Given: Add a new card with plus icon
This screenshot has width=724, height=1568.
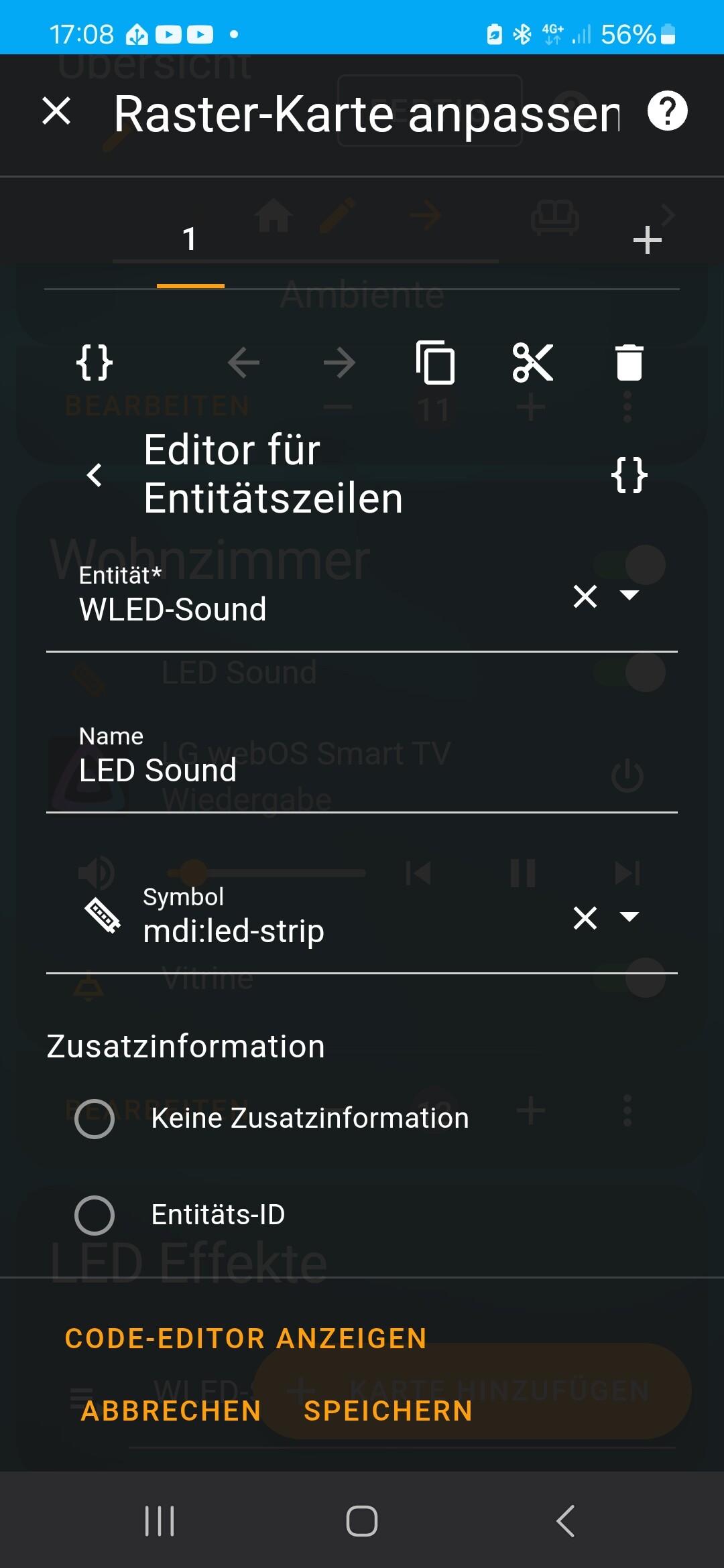Looking at the screenshot, I should click(x=647, y=240).
